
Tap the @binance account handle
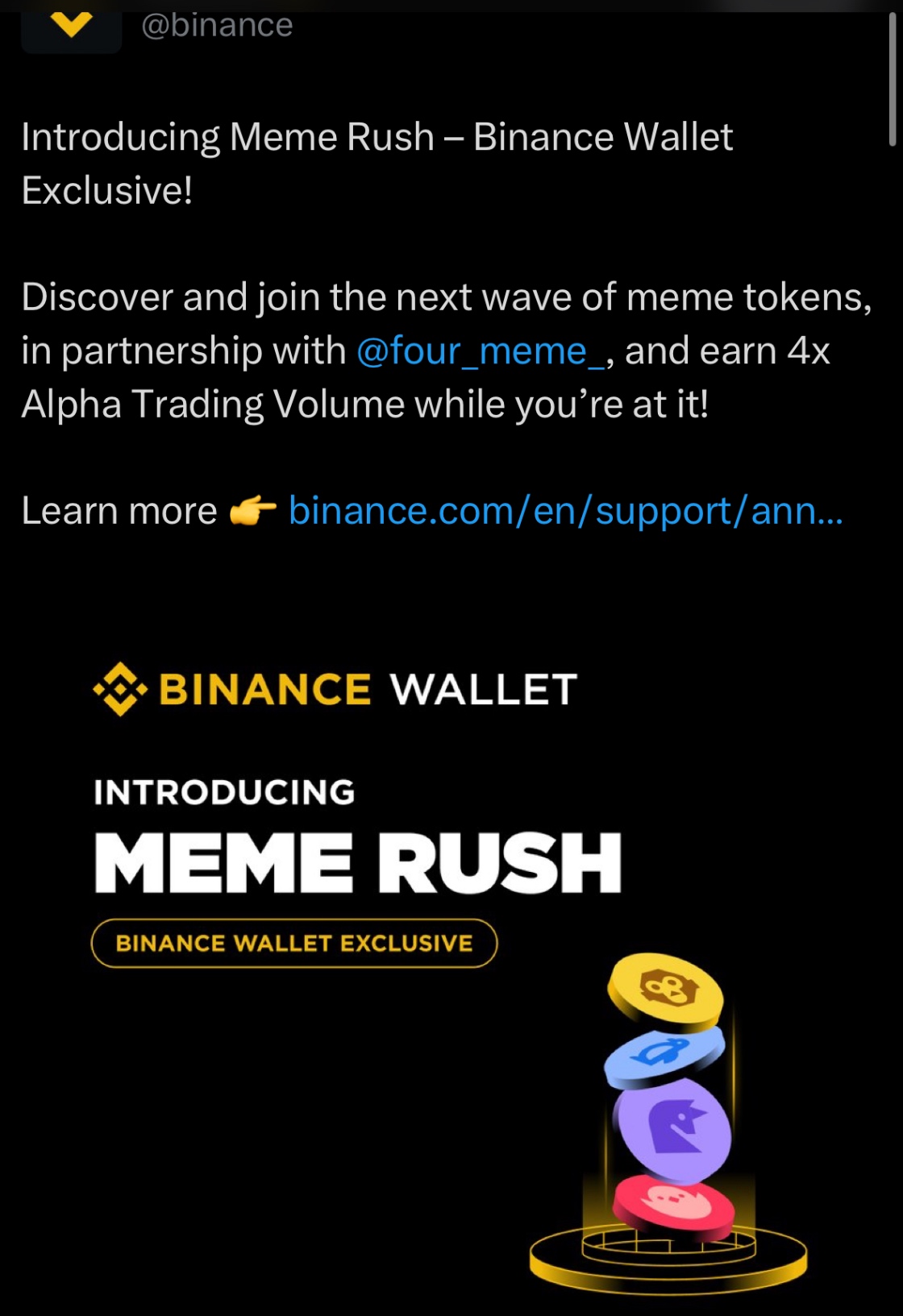217,26
